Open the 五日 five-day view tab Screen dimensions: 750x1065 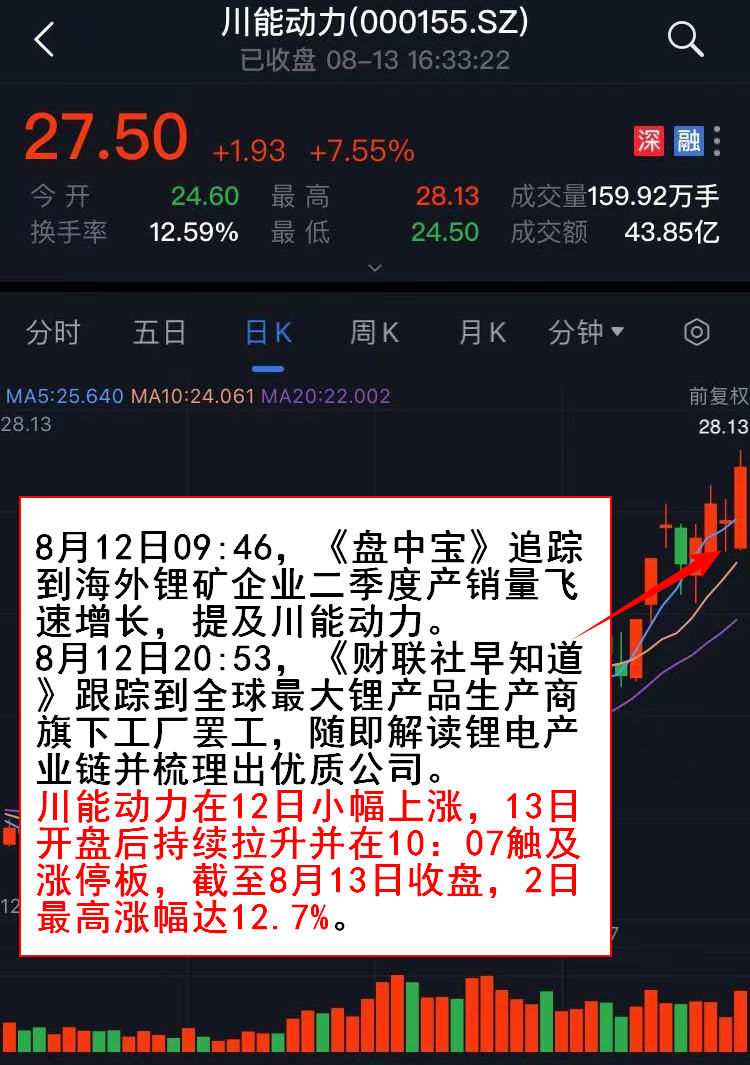(x=159, y=332)
